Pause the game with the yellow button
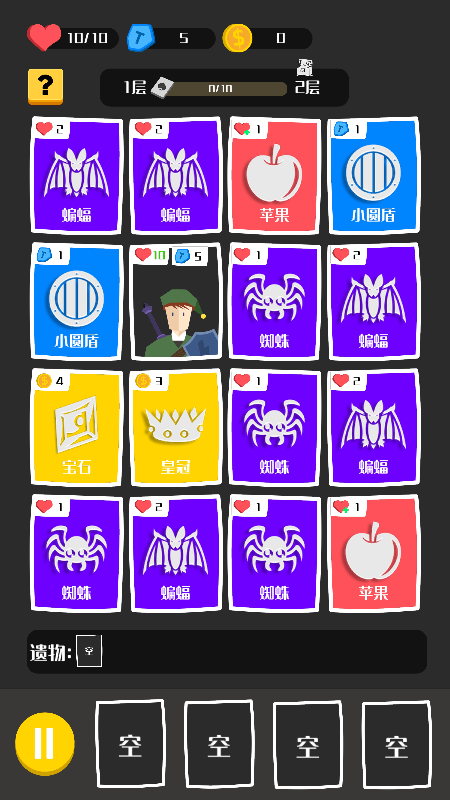Image resolution: width=450 pixels, height=800 pixels. tap(45, 743)
